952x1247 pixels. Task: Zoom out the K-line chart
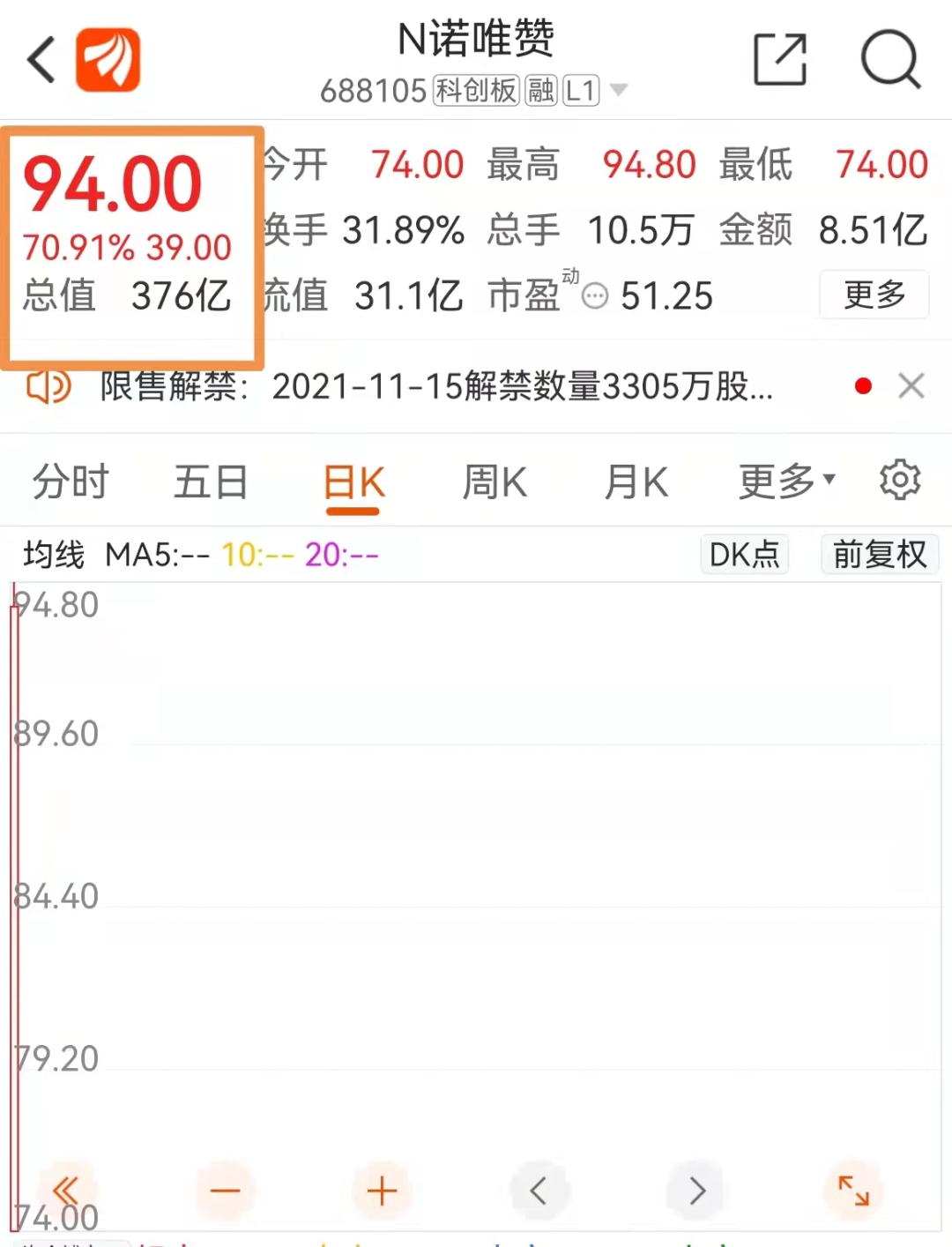coord(225,1191)
